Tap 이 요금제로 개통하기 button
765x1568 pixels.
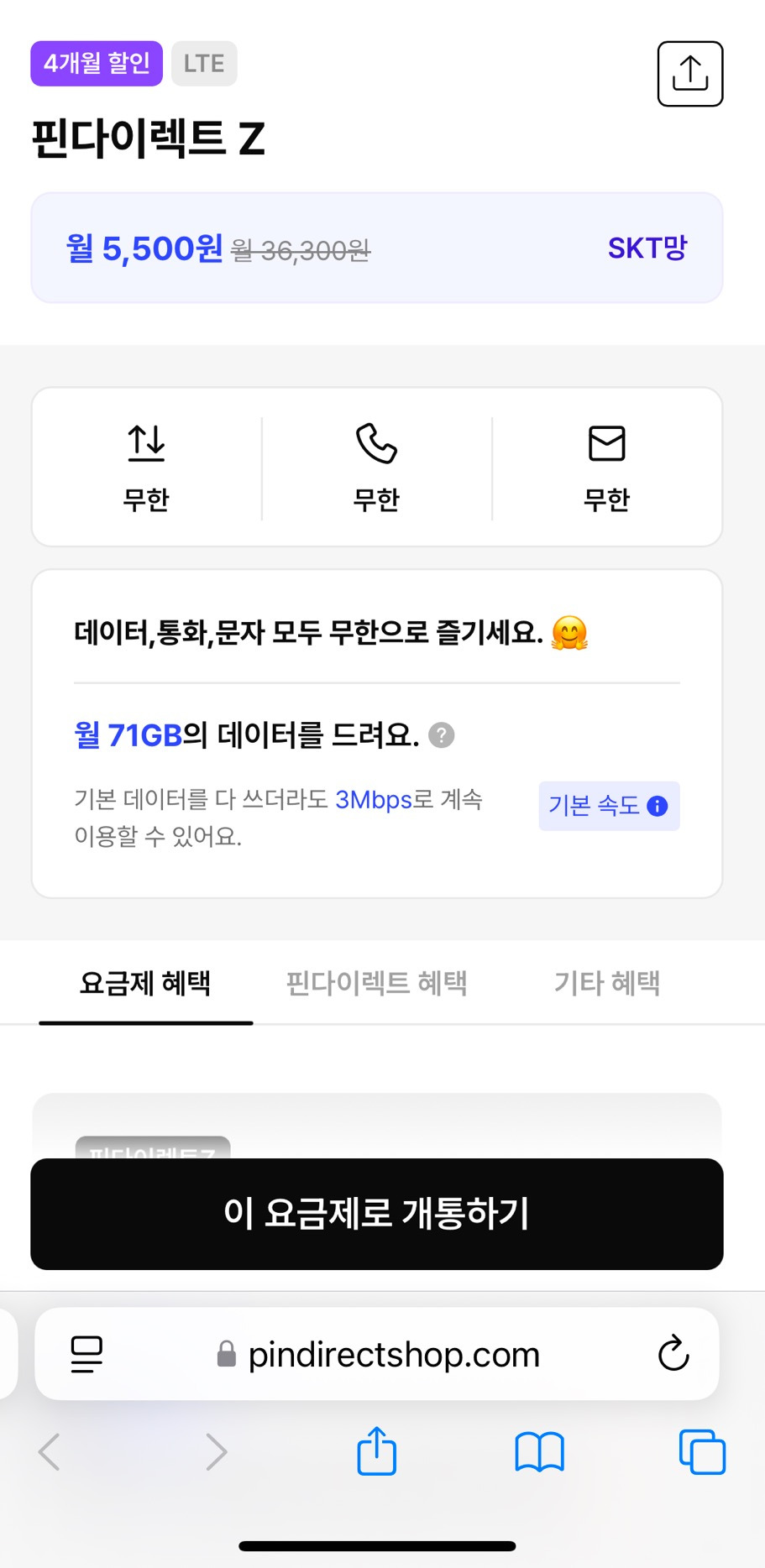tap(376, 1214)
